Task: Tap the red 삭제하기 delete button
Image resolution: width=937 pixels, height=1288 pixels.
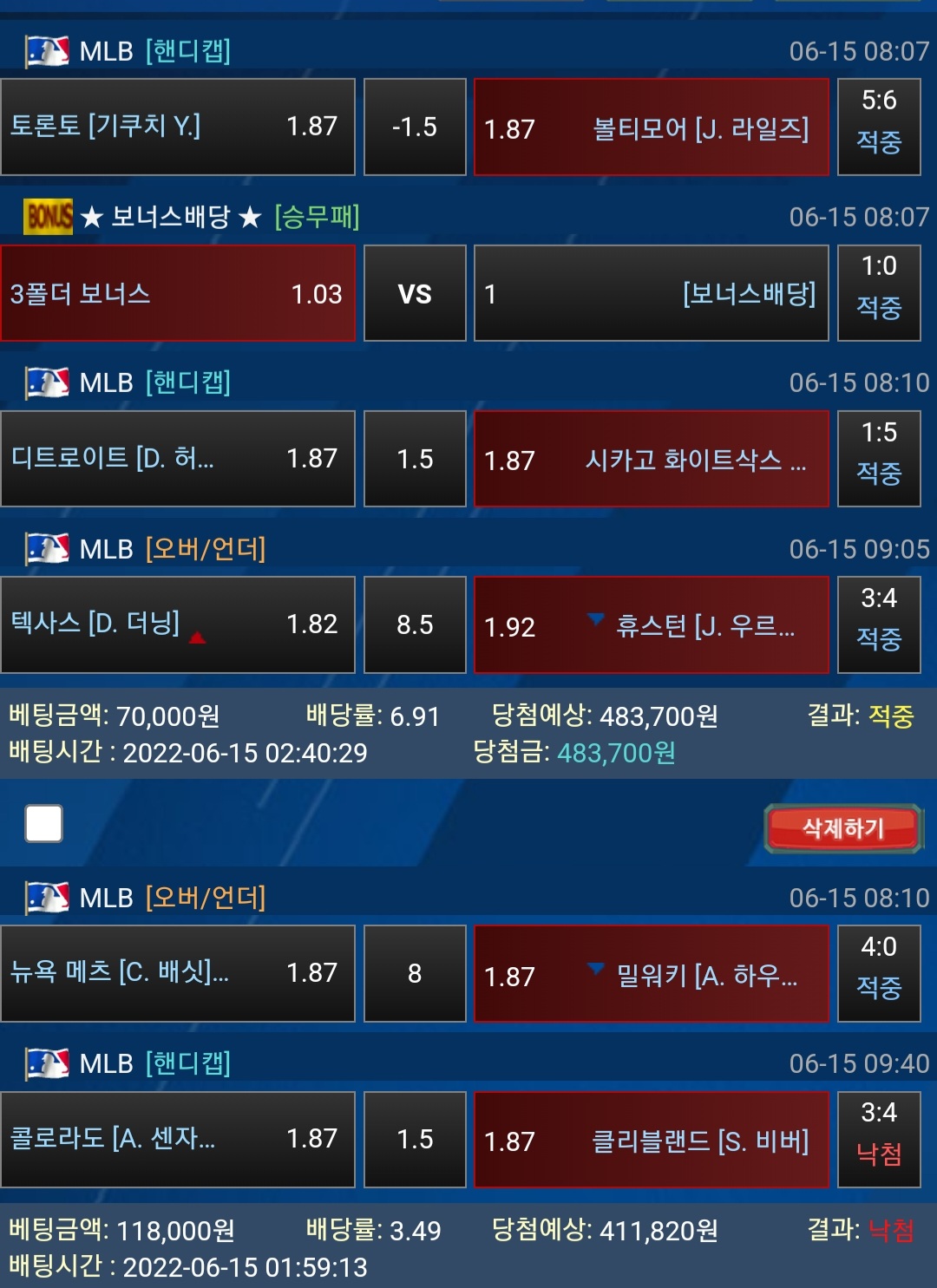Action: coord(842,828)
